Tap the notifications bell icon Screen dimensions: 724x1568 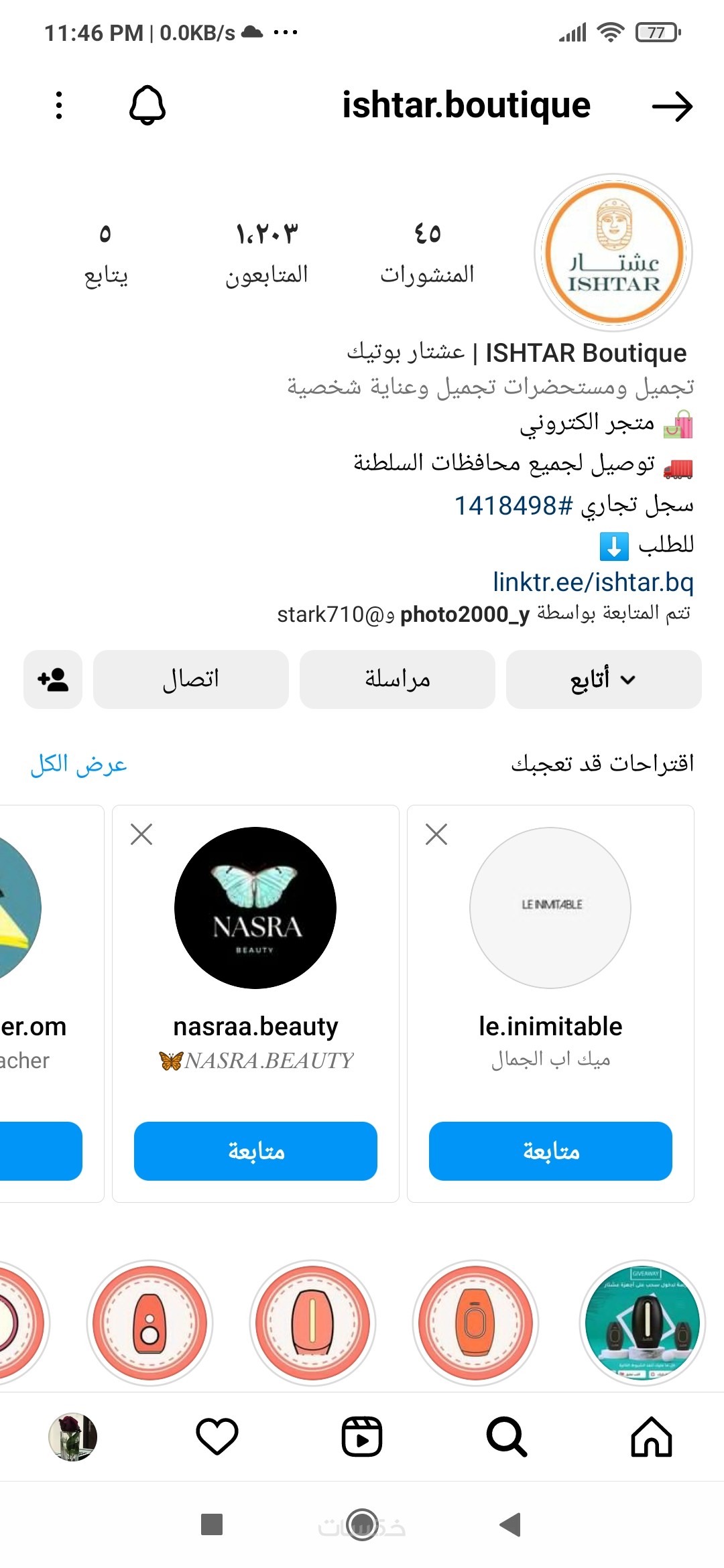click(x=147, y=105)
